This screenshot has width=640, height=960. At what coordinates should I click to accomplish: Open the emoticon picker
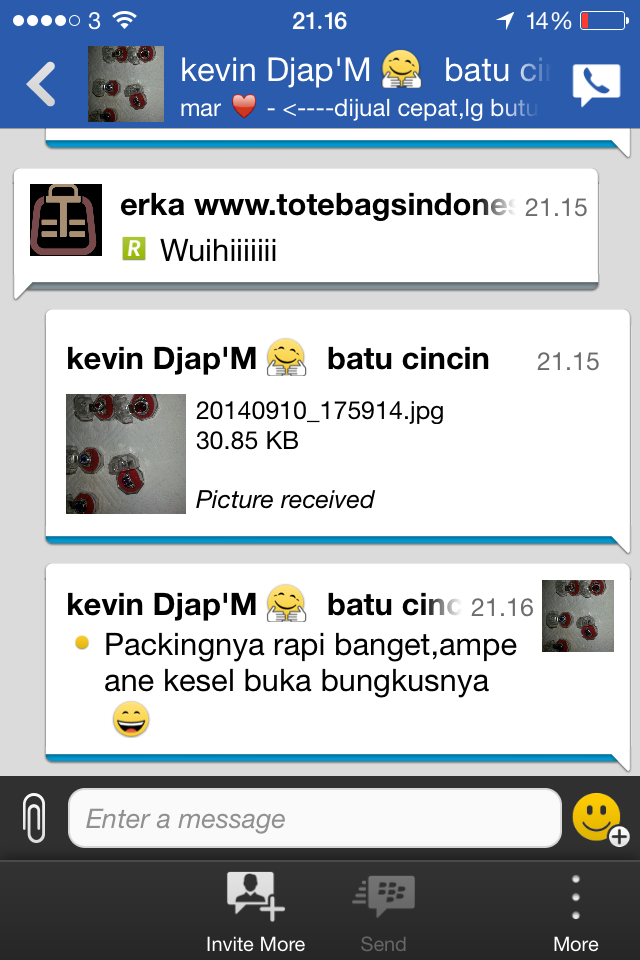[x=599, y=819]
